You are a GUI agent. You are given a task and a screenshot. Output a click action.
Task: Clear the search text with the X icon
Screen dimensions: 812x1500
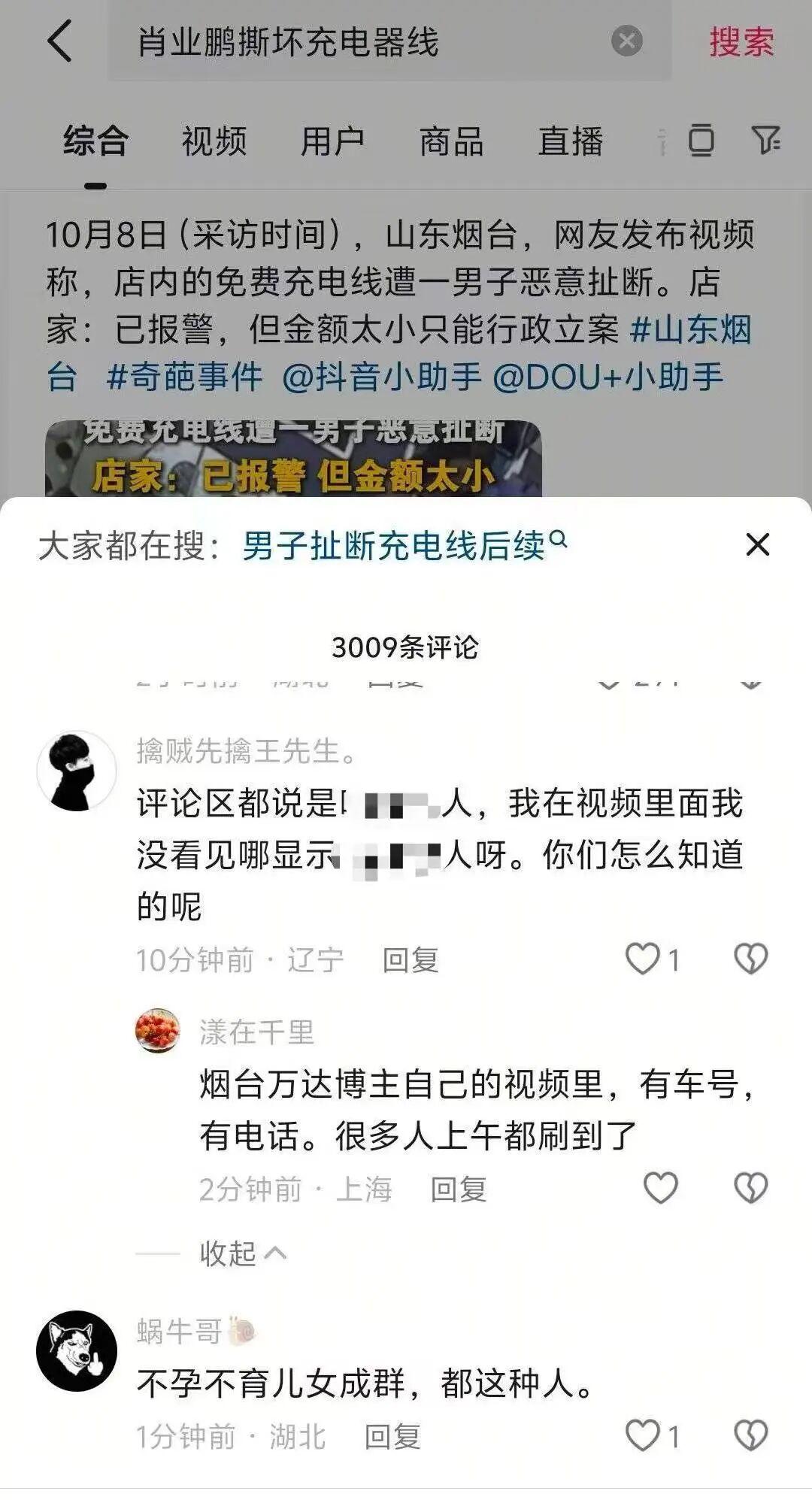(x=626, y=41)
